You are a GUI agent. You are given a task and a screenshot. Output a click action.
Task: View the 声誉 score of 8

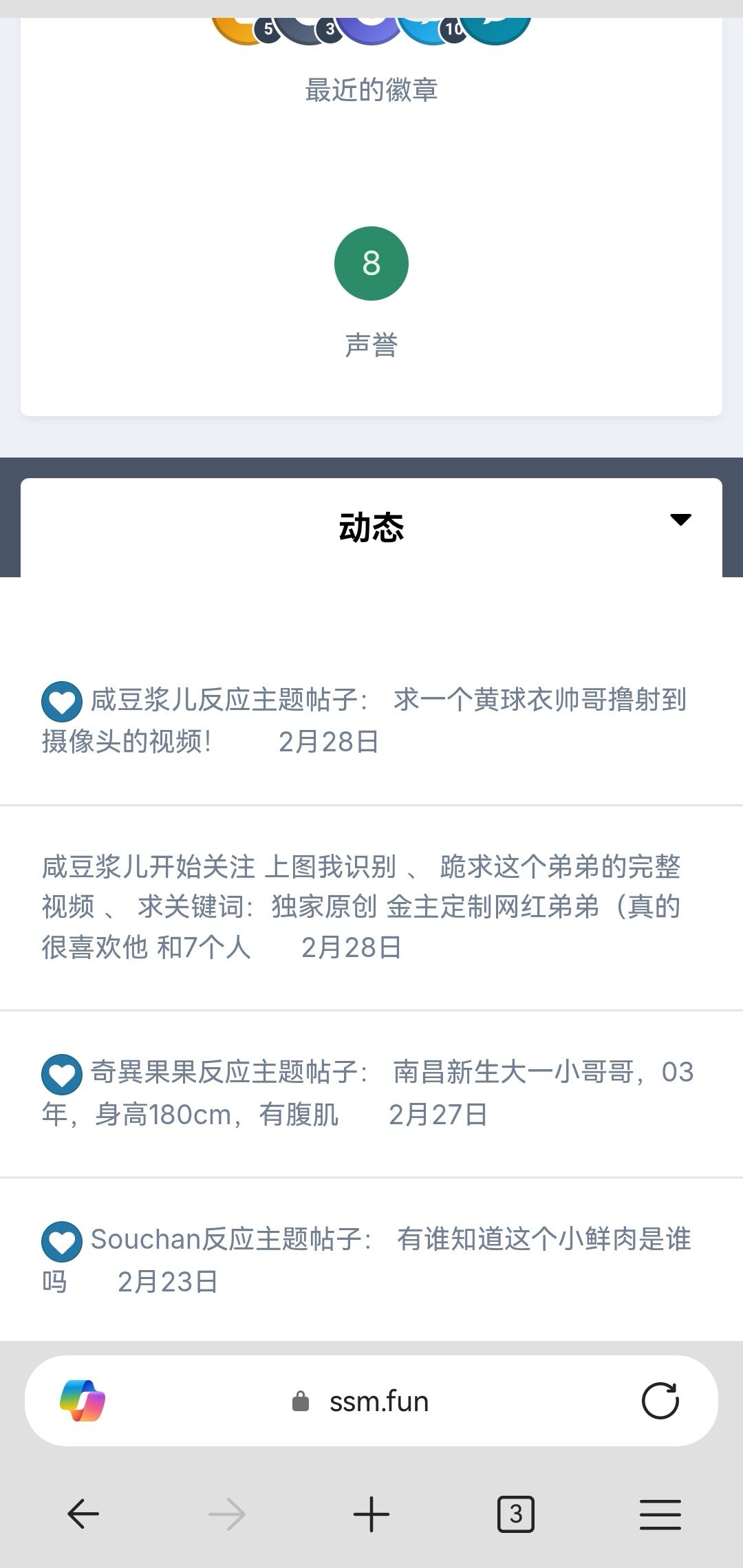pos(371,264)
